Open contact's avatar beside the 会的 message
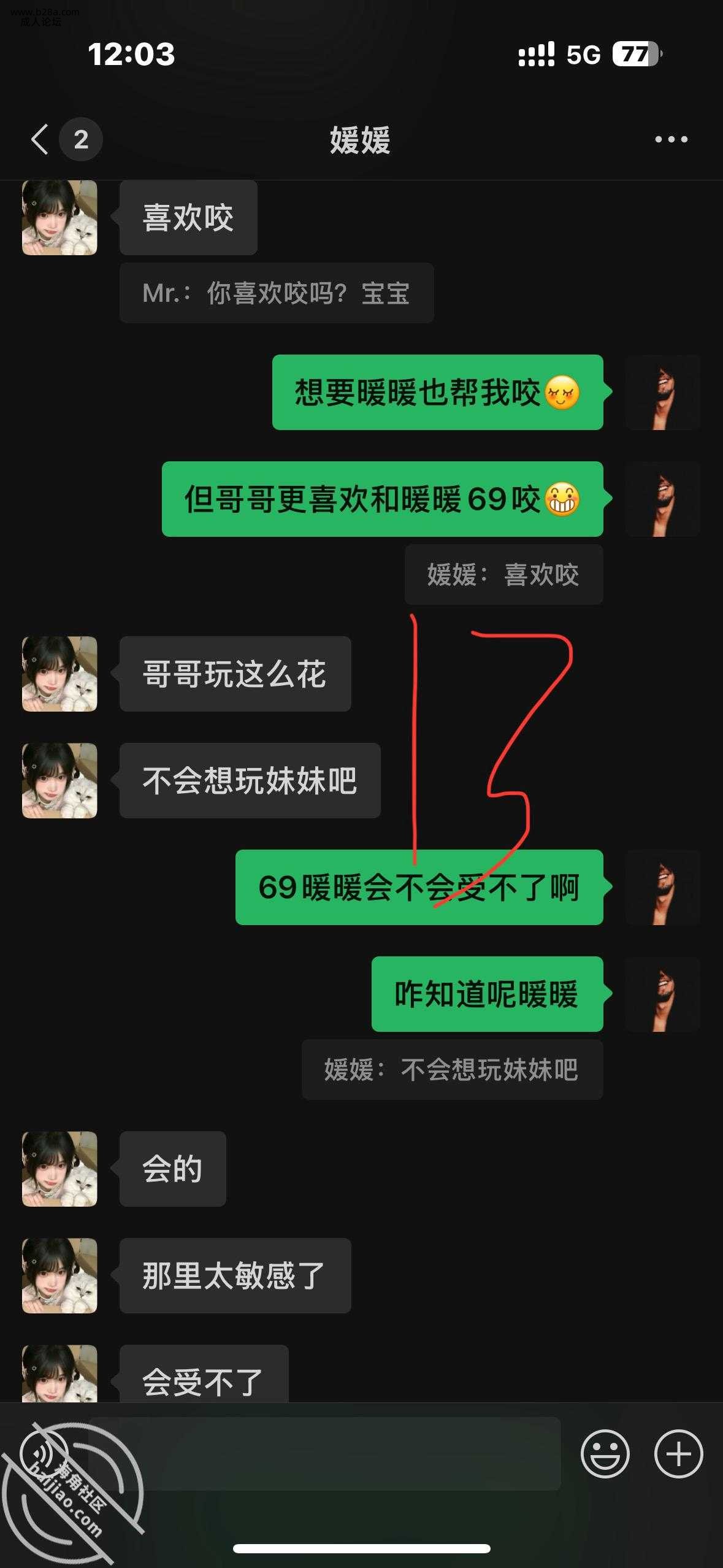The width and height of the screenshot is (723, 1568). [x=59, y=1169]
